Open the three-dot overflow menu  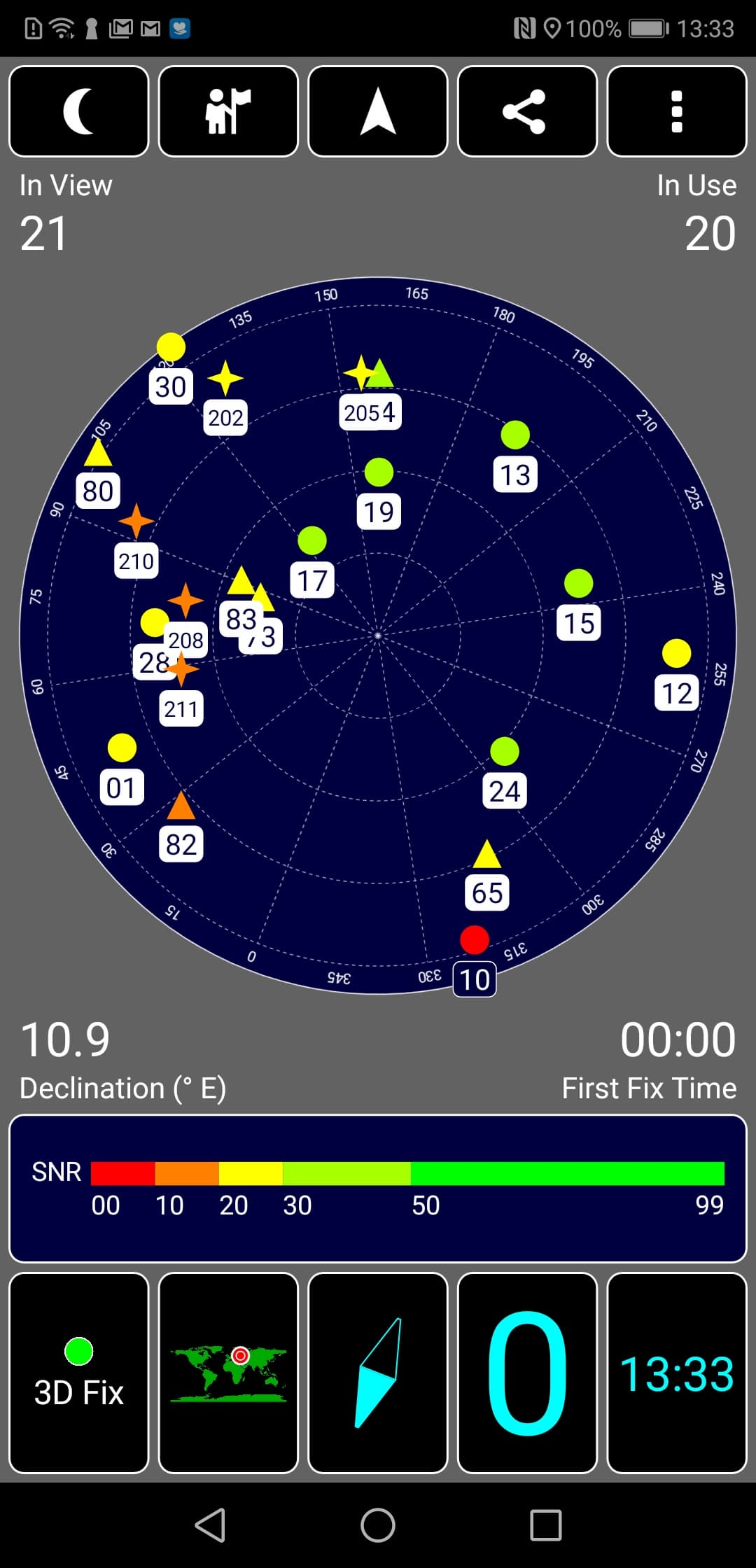(x=676, y=111)
